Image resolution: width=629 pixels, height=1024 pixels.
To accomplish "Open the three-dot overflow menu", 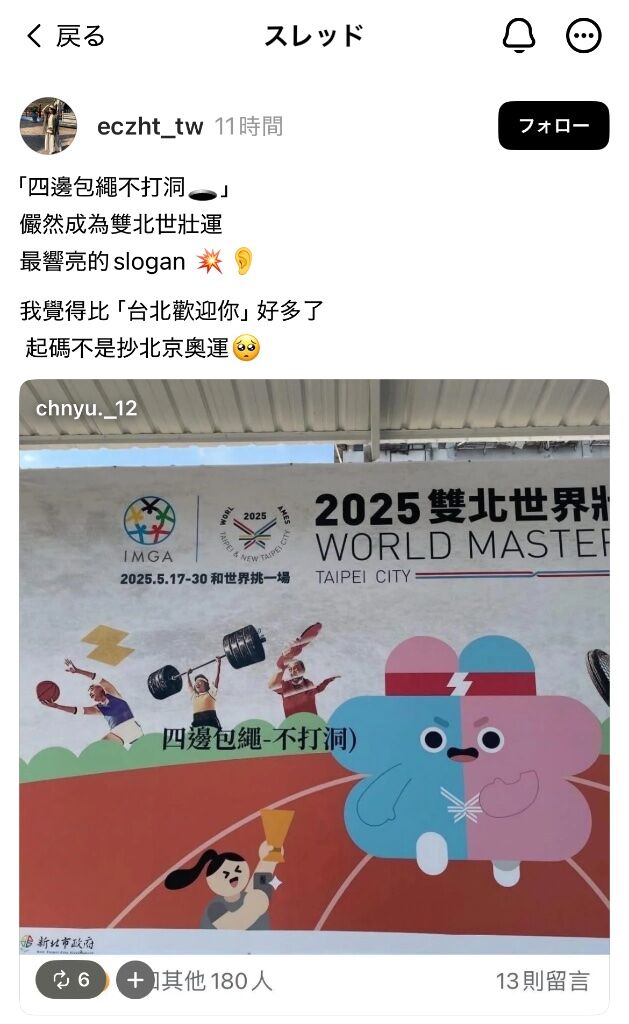I will click(584, 37).
